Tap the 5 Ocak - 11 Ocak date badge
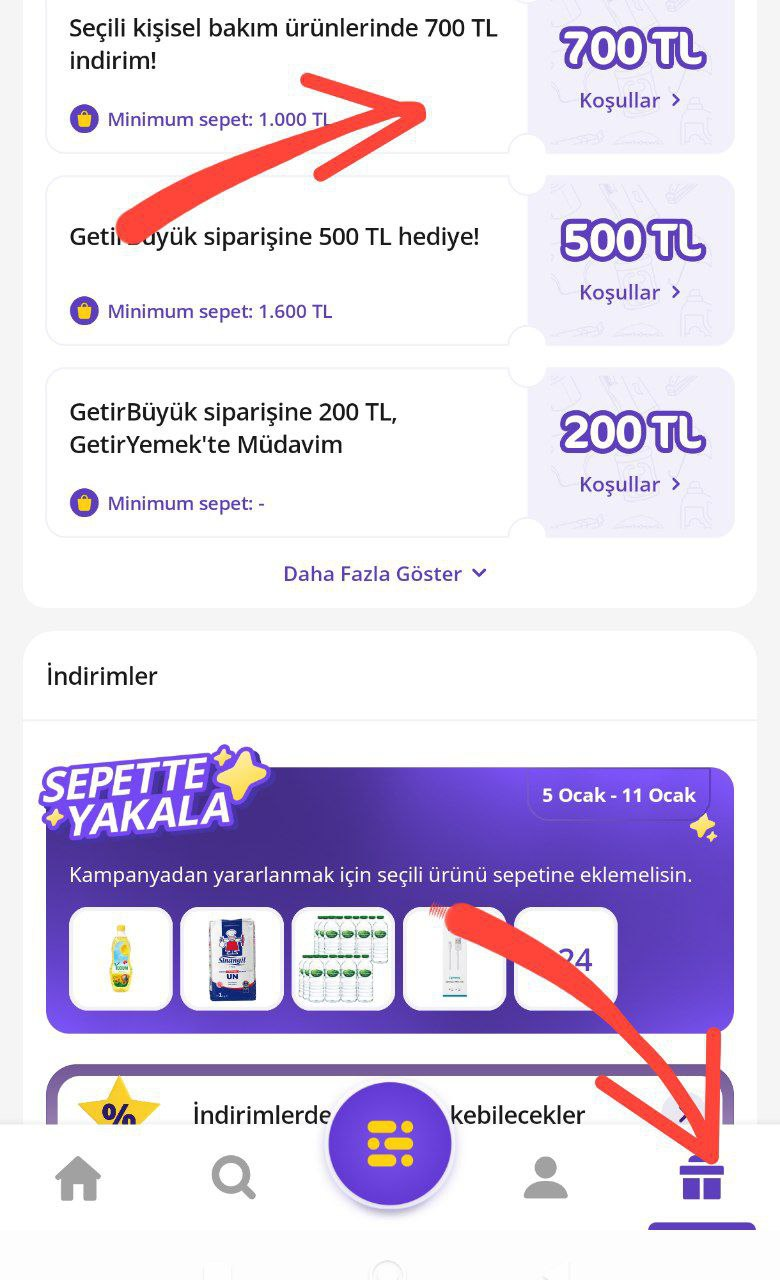 618,795
